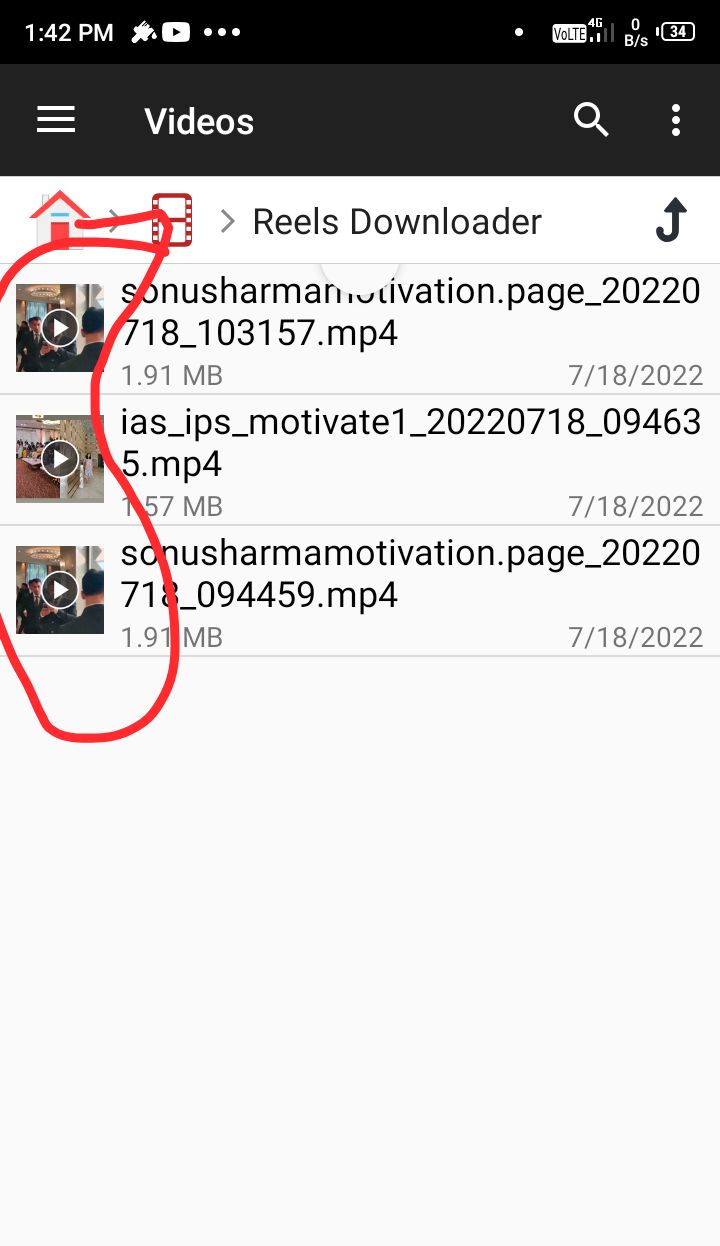Open the hamburger navigation drawer
The width and height of the screenshot is (720, 1246).
point(56,121)
